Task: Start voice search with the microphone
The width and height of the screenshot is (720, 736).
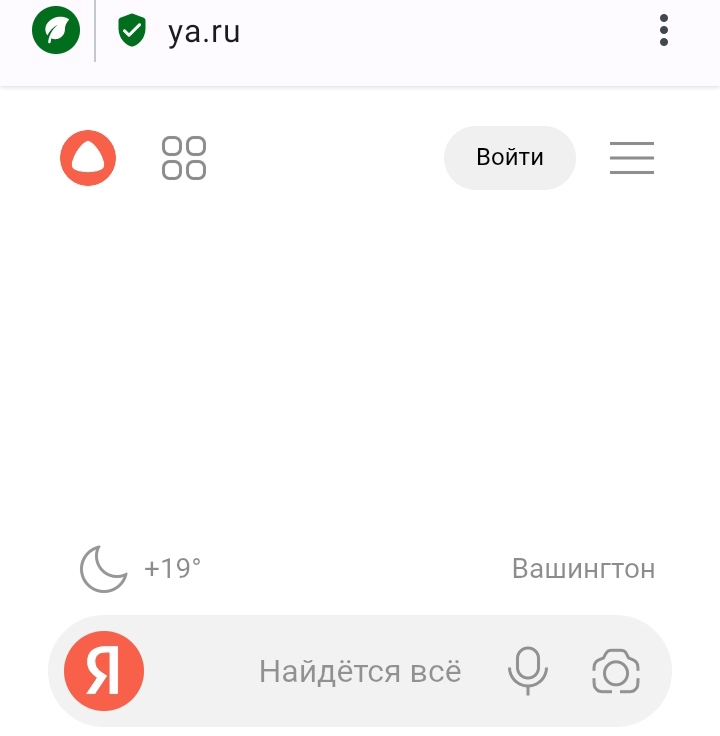Action: 528,671
